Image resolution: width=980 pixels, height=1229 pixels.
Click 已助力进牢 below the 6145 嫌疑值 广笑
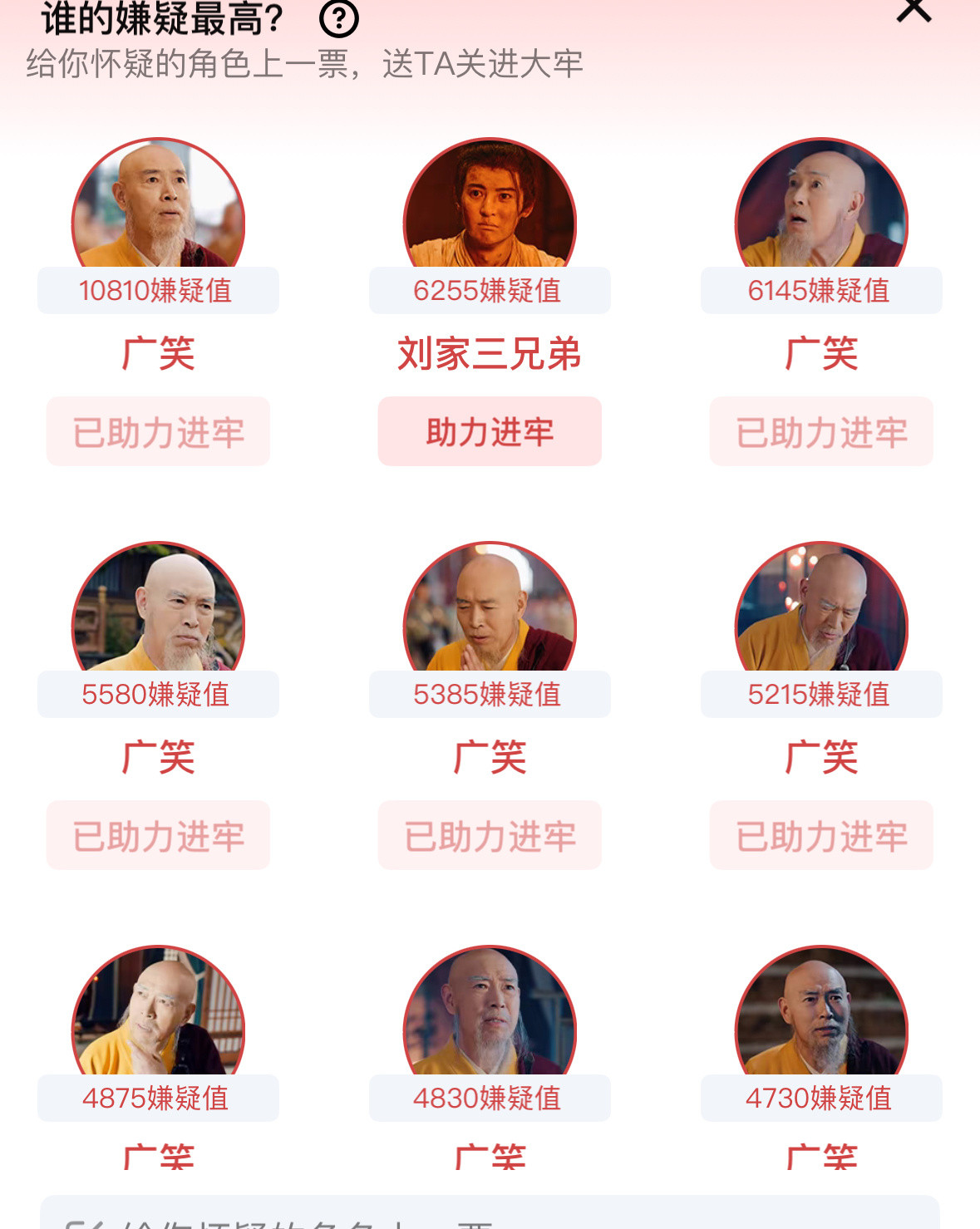tap(820, 431)
